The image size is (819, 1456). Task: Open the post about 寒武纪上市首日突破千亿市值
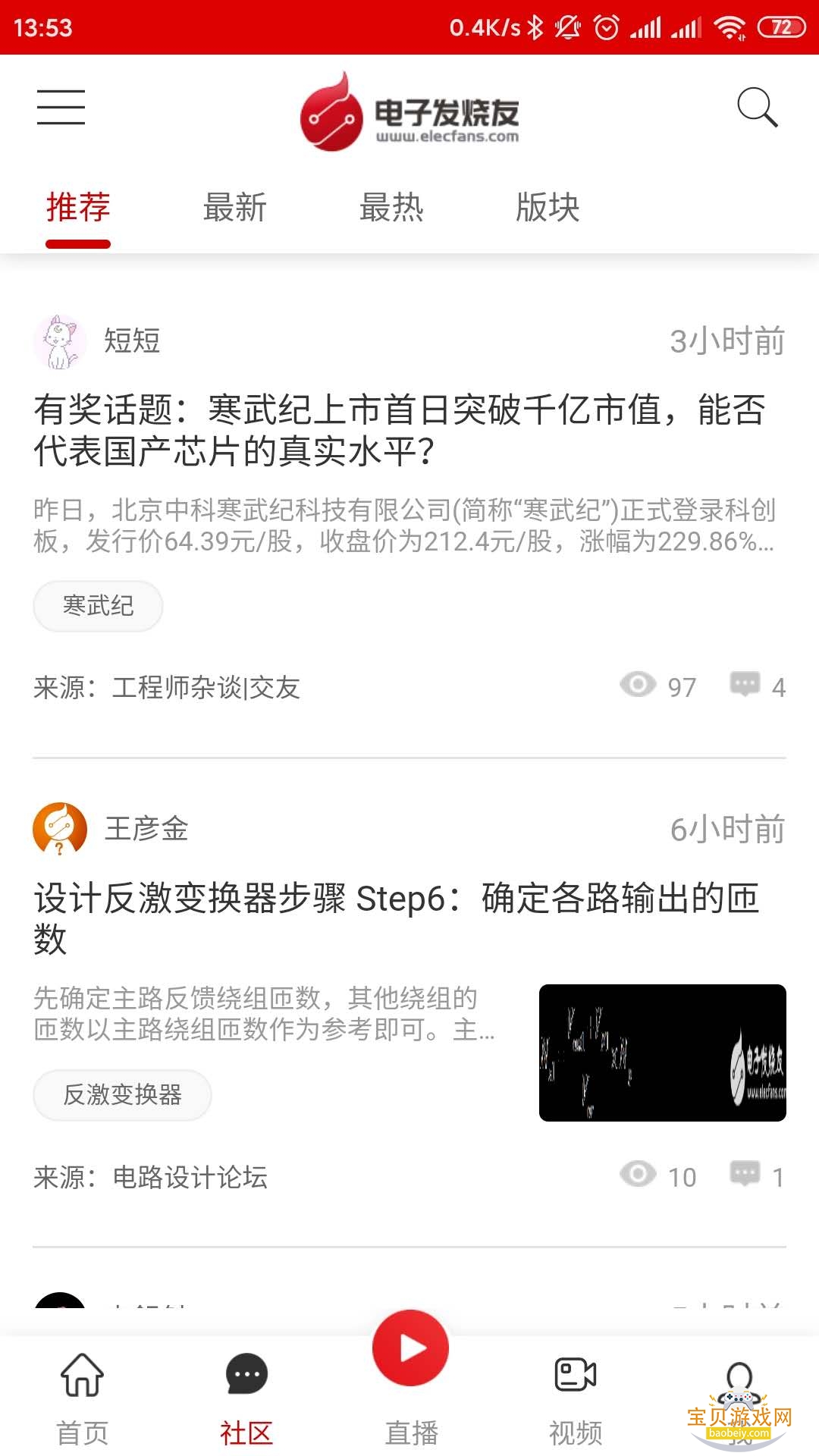(x=399, y=430)
